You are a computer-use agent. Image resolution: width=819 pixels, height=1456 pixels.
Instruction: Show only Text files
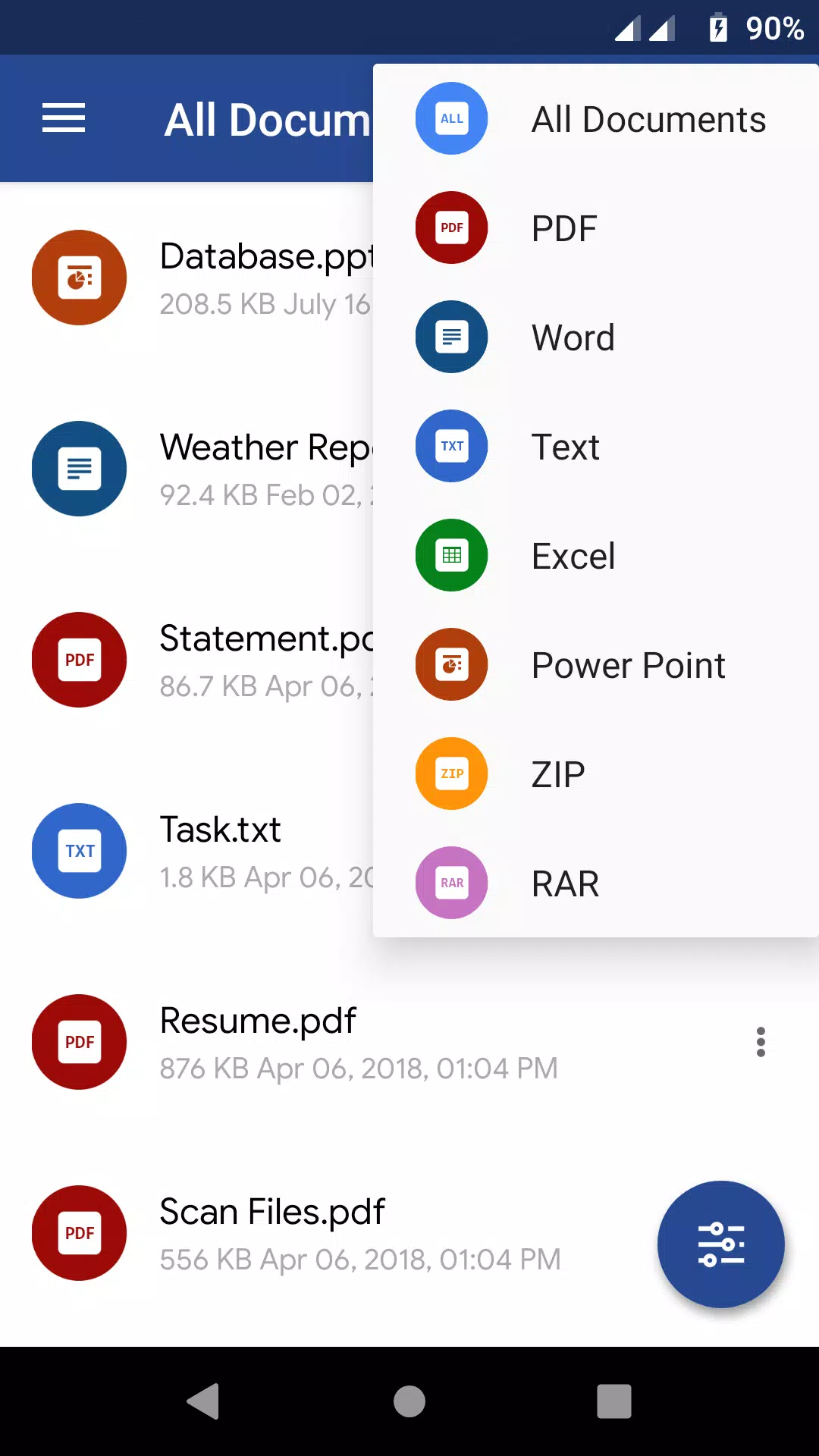[596, 447]
